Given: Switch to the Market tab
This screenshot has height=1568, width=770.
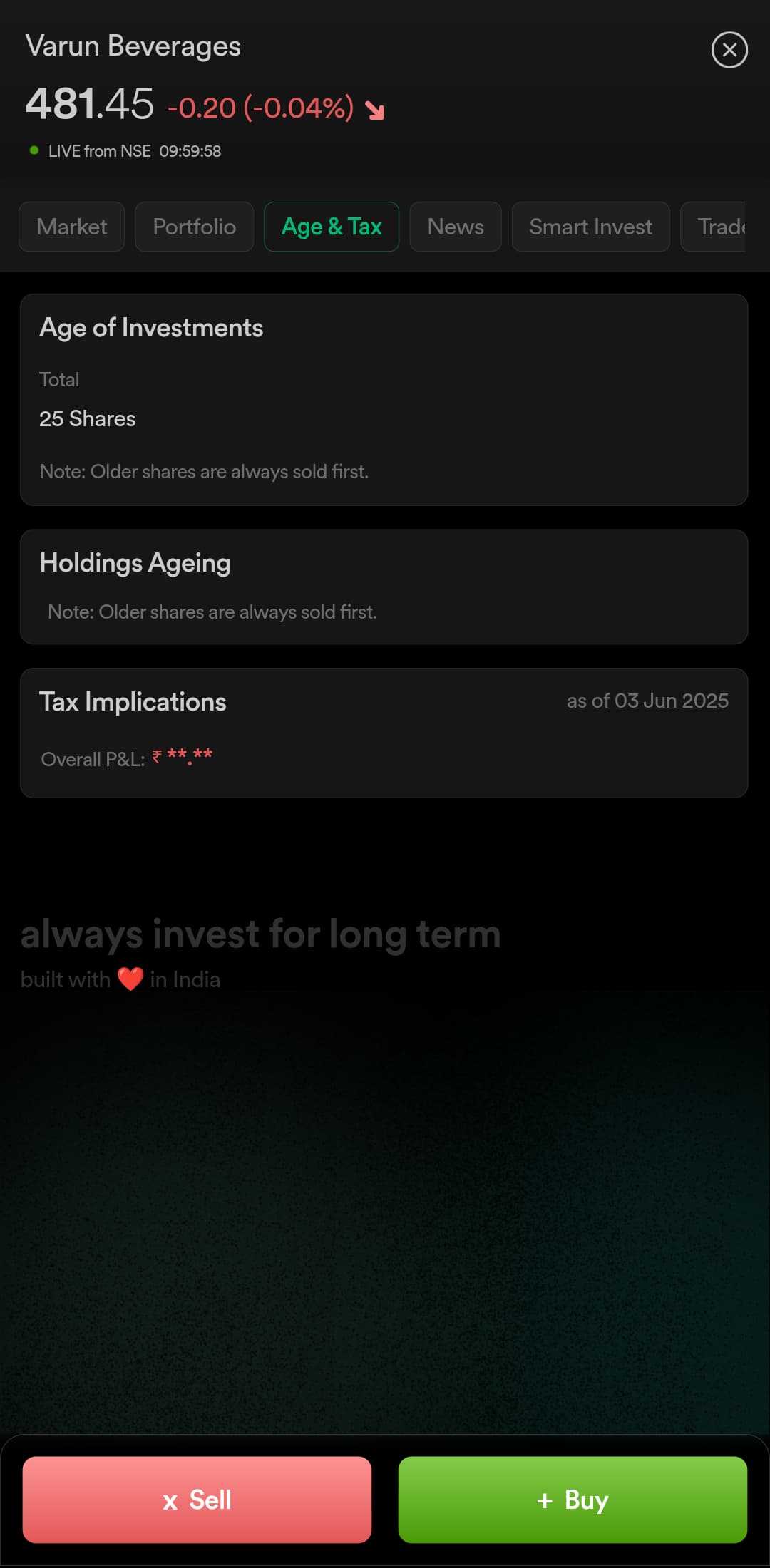Looking at the screenshot, I should pyautogui.click(x=72, y=227).
